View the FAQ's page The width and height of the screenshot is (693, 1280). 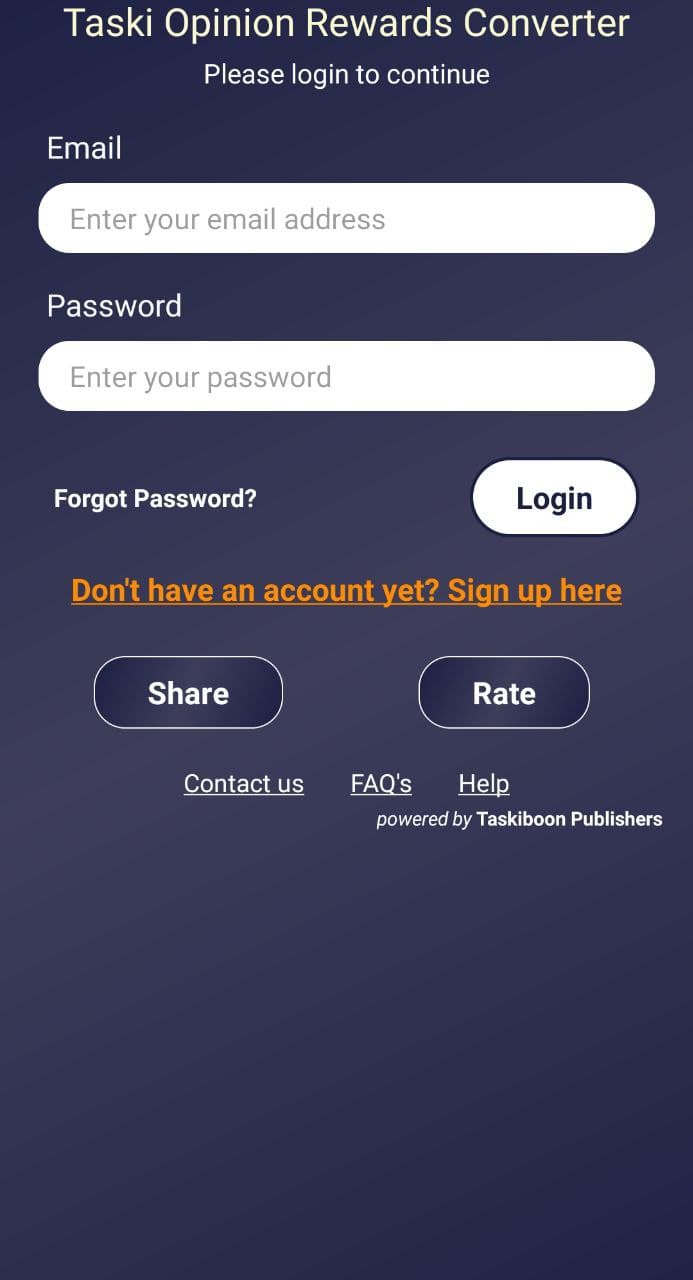tap(381, 784)
